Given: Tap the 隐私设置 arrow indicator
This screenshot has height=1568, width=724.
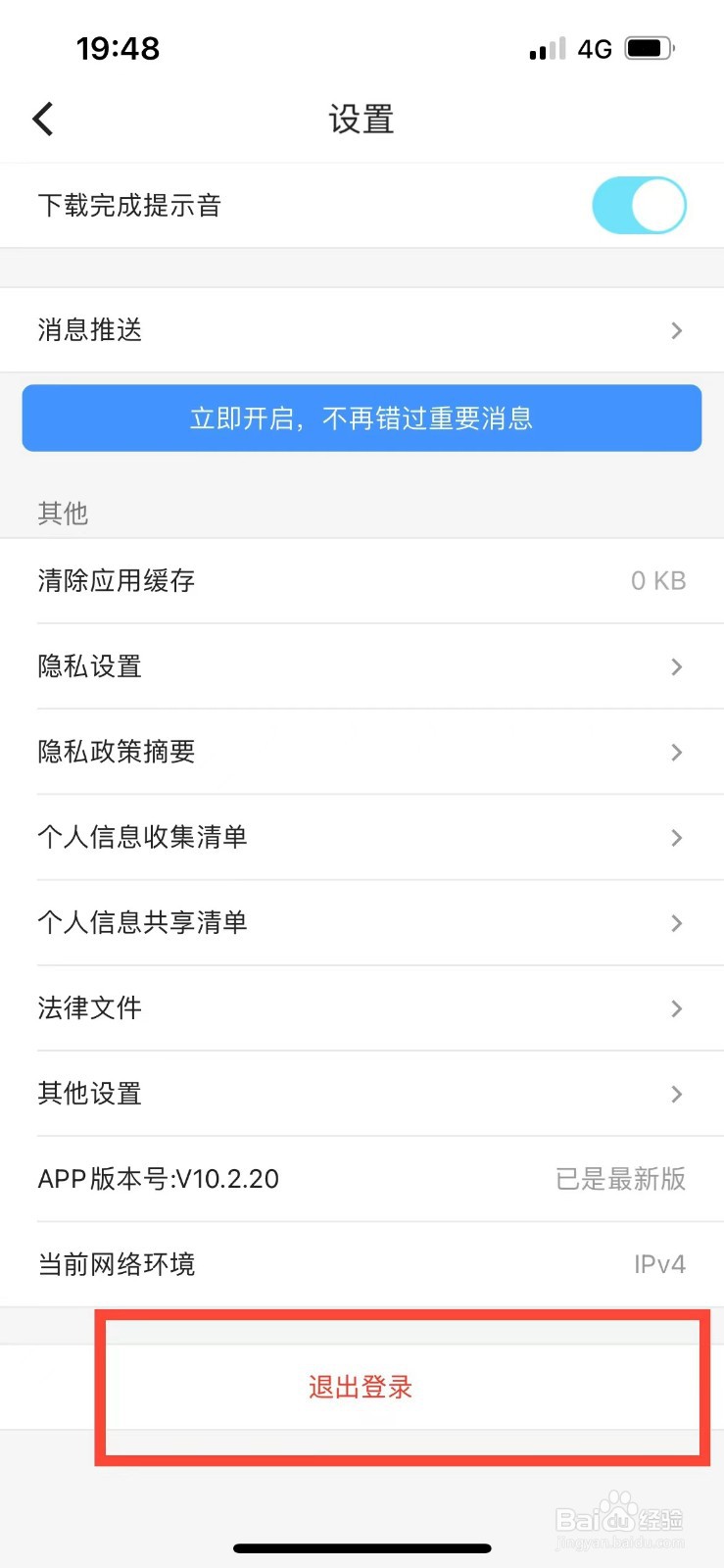Looking at the screenshot, I should 675,666.
